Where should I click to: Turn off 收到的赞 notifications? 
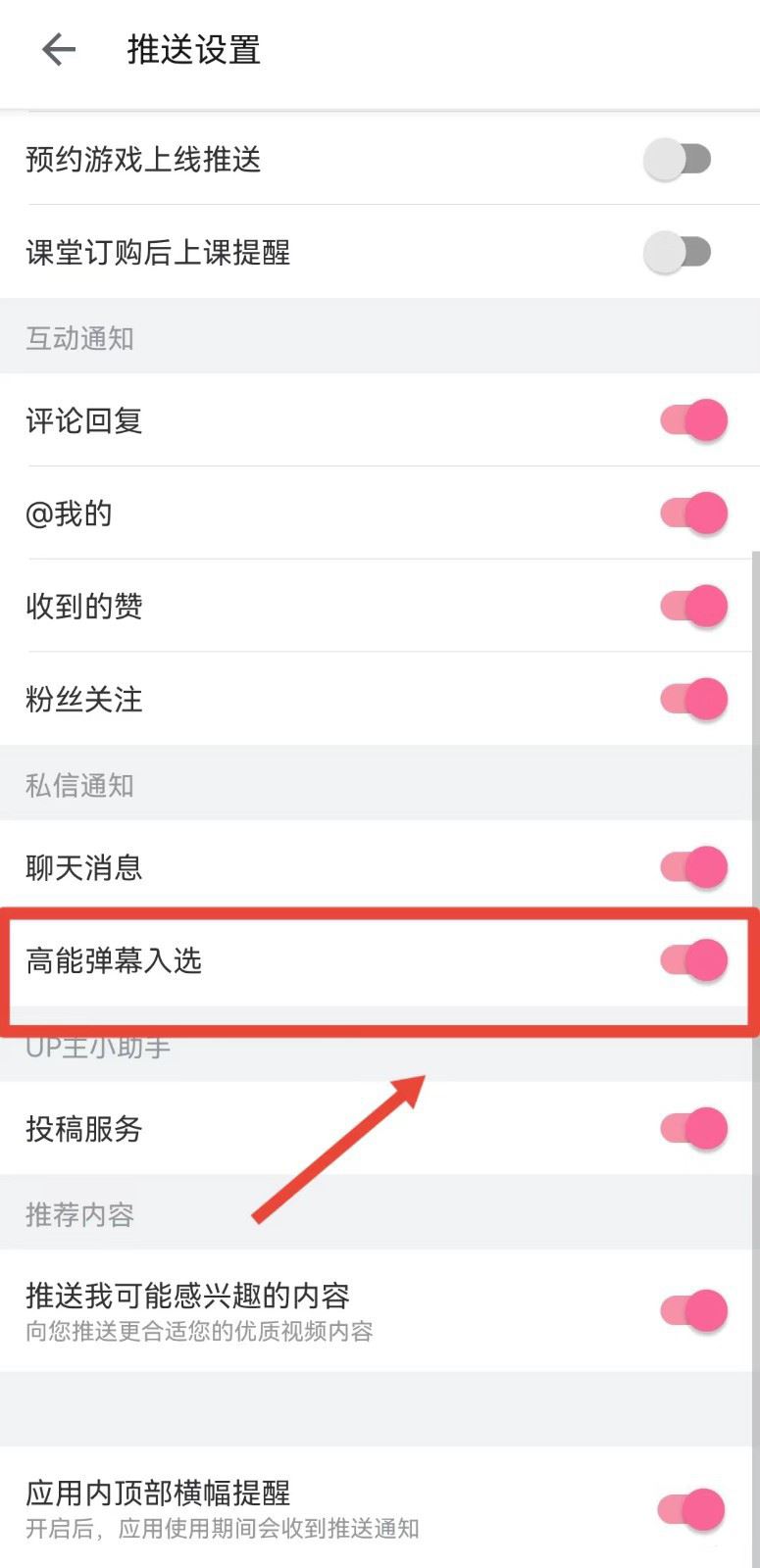[691, 606]
